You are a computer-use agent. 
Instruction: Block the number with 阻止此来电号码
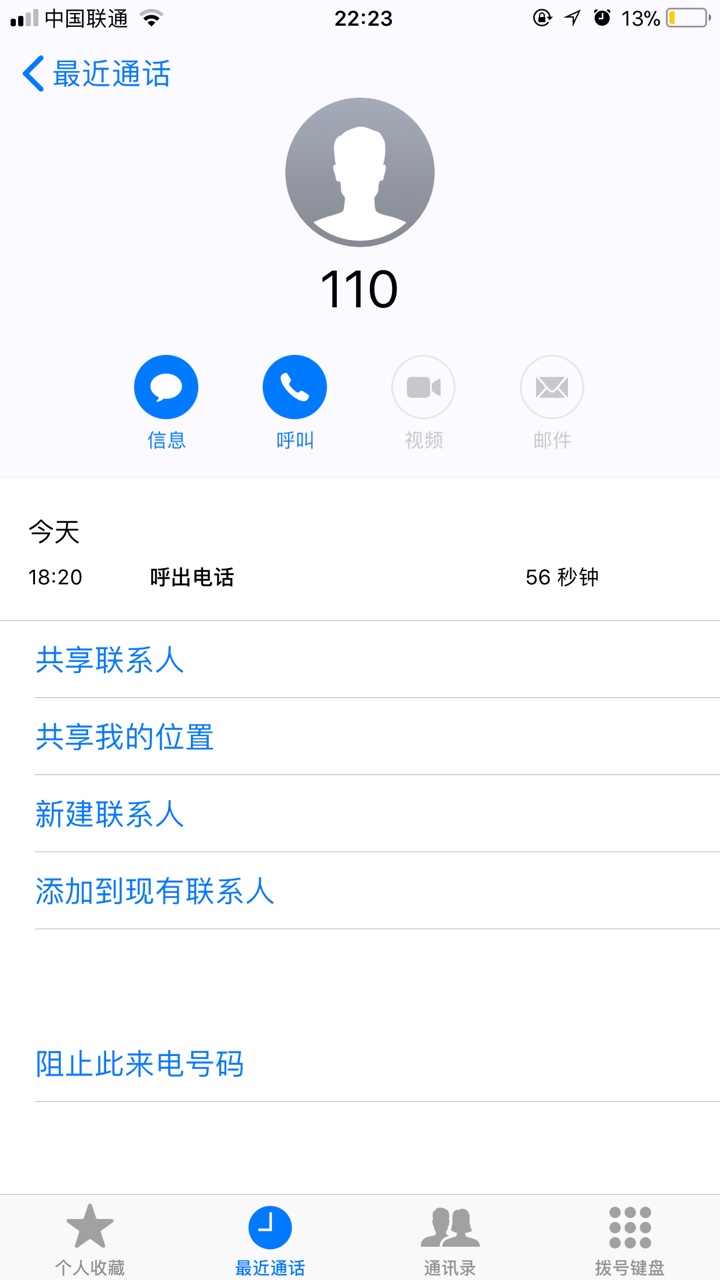point(360,1064)
